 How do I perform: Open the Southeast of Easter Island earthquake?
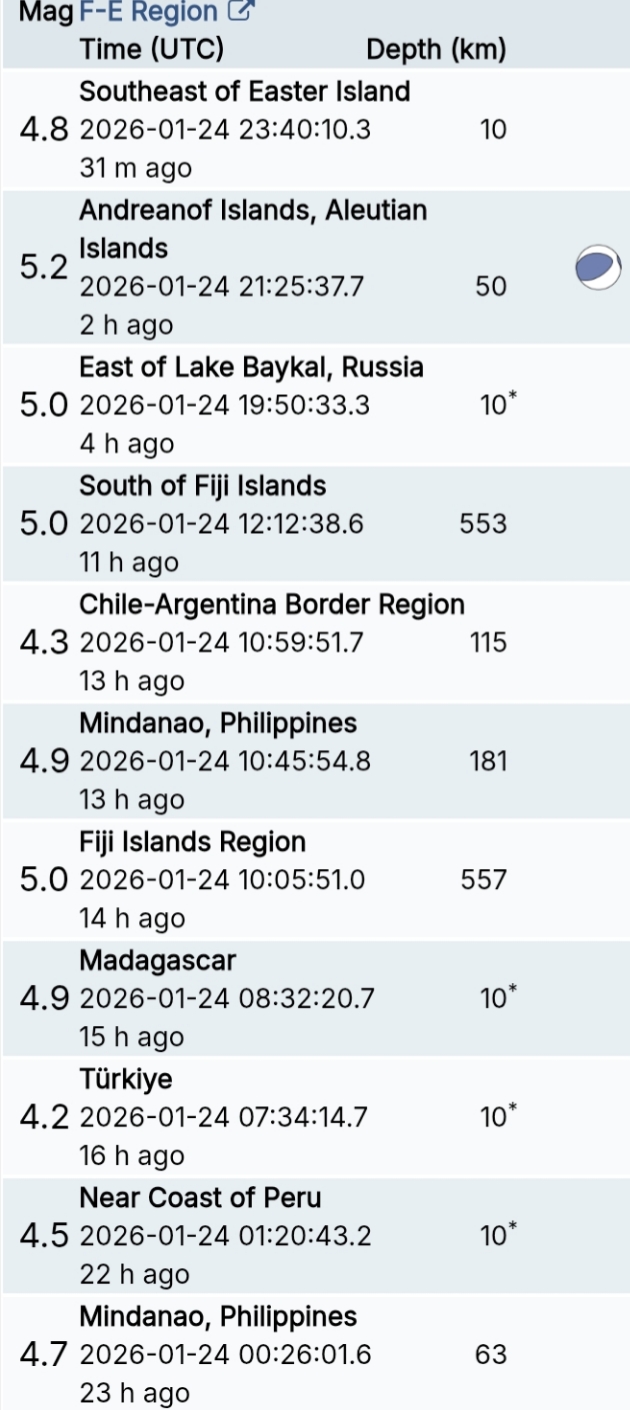tap(244, 92)
